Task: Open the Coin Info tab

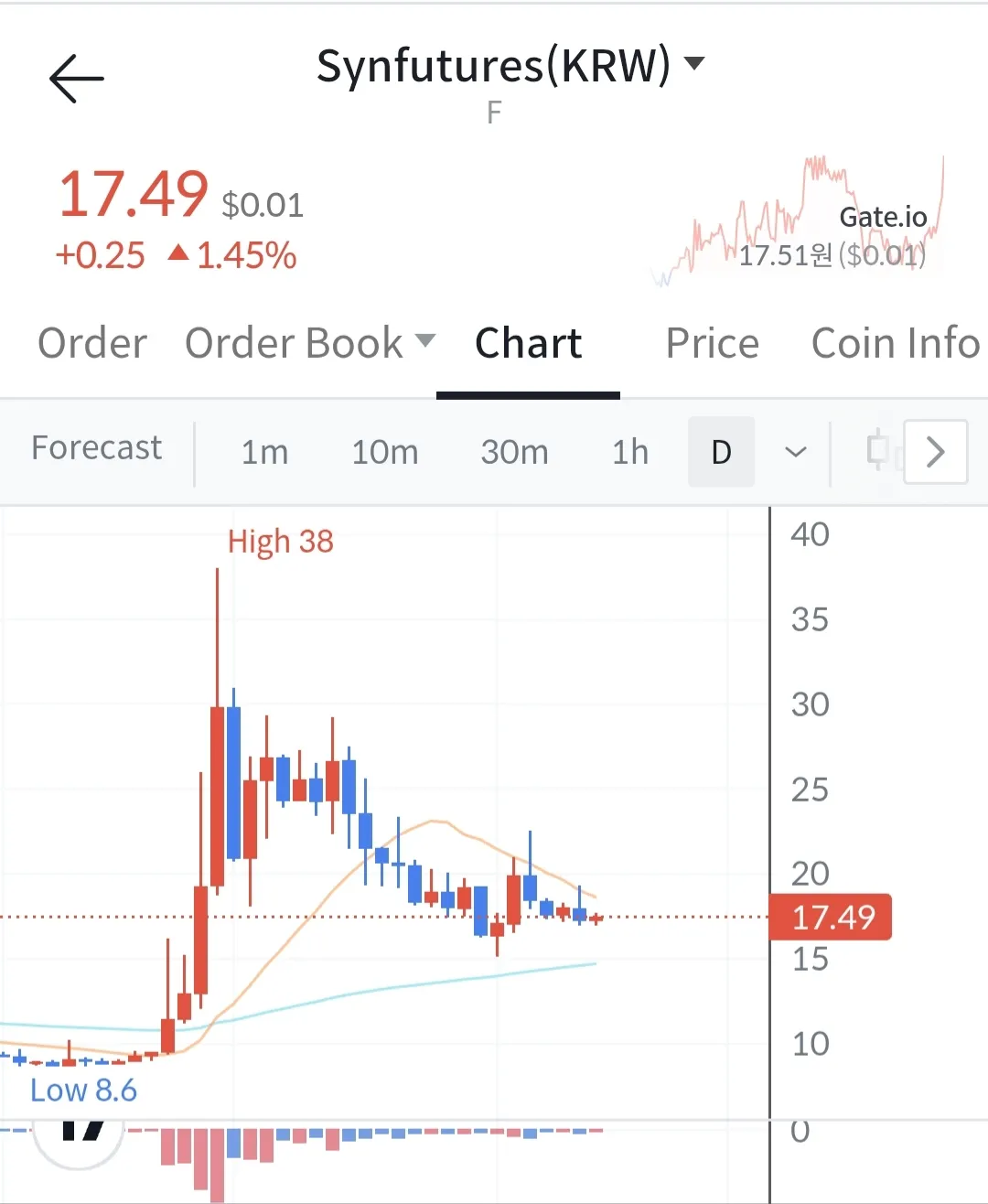Action: coord(895,344)
